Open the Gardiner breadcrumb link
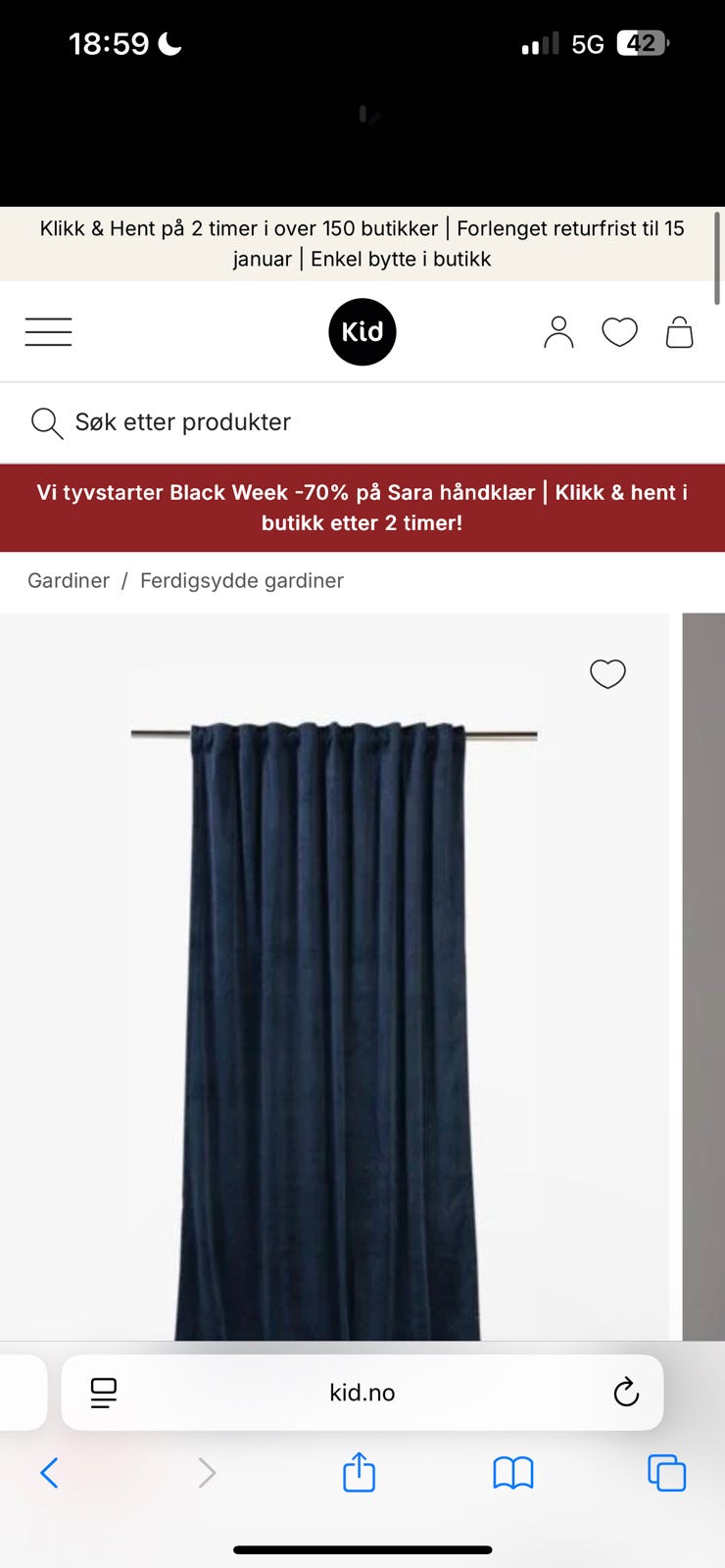The image size is (725, 1568). click(x=68, y=580)
